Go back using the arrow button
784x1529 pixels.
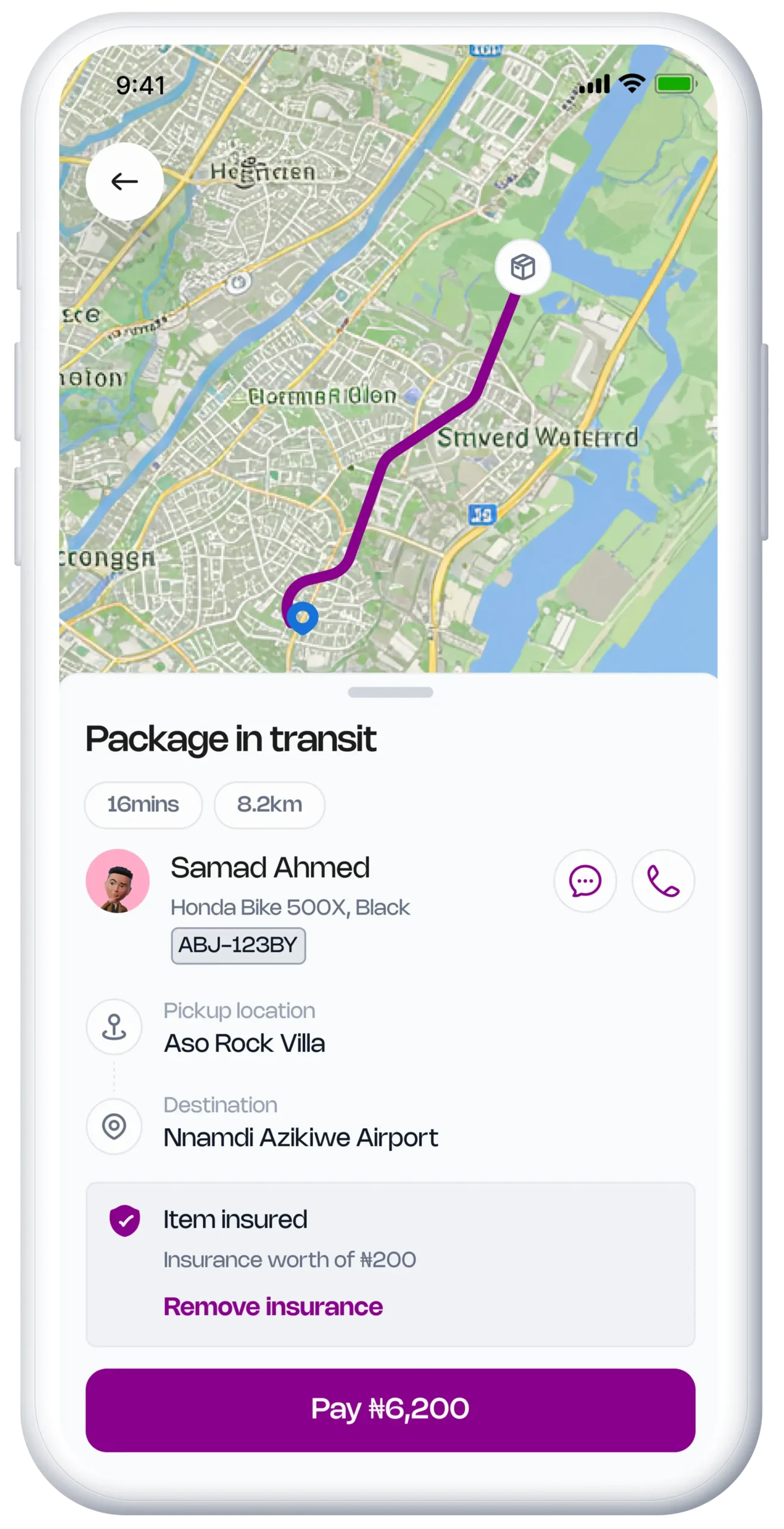(124, 182)
